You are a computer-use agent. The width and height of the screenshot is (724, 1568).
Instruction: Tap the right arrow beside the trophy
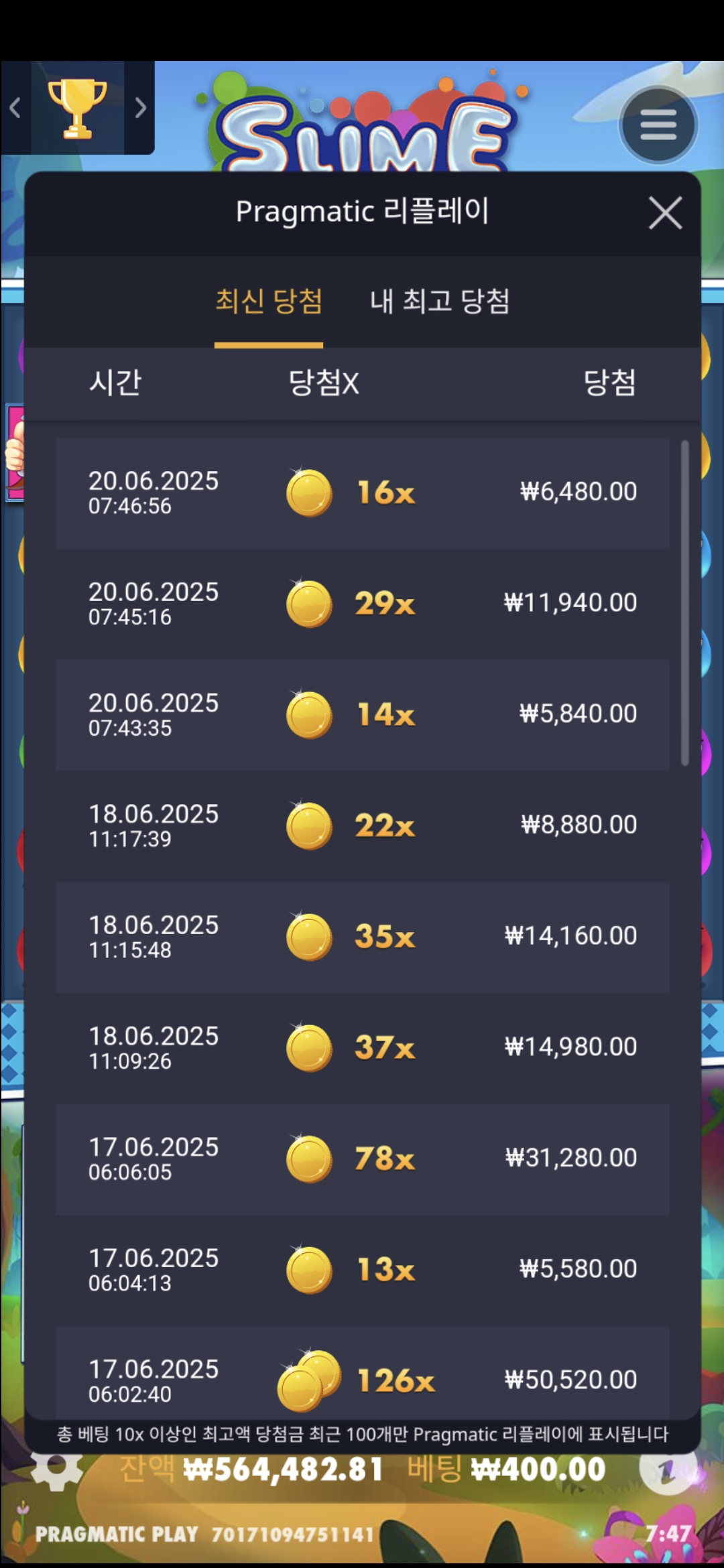coord(140,108)
